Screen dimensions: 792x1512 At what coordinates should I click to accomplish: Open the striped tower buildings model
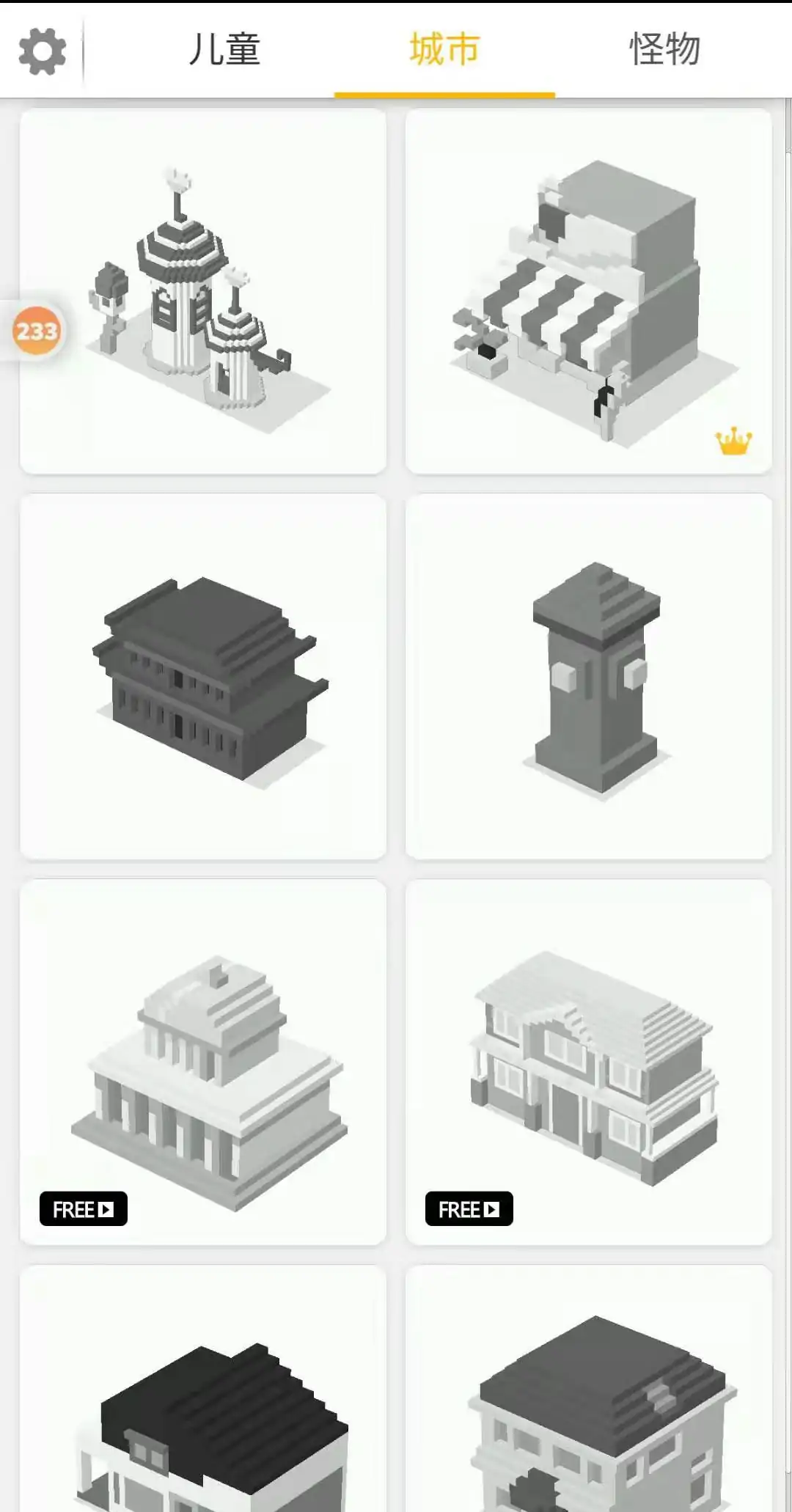[x=203, y=291]
